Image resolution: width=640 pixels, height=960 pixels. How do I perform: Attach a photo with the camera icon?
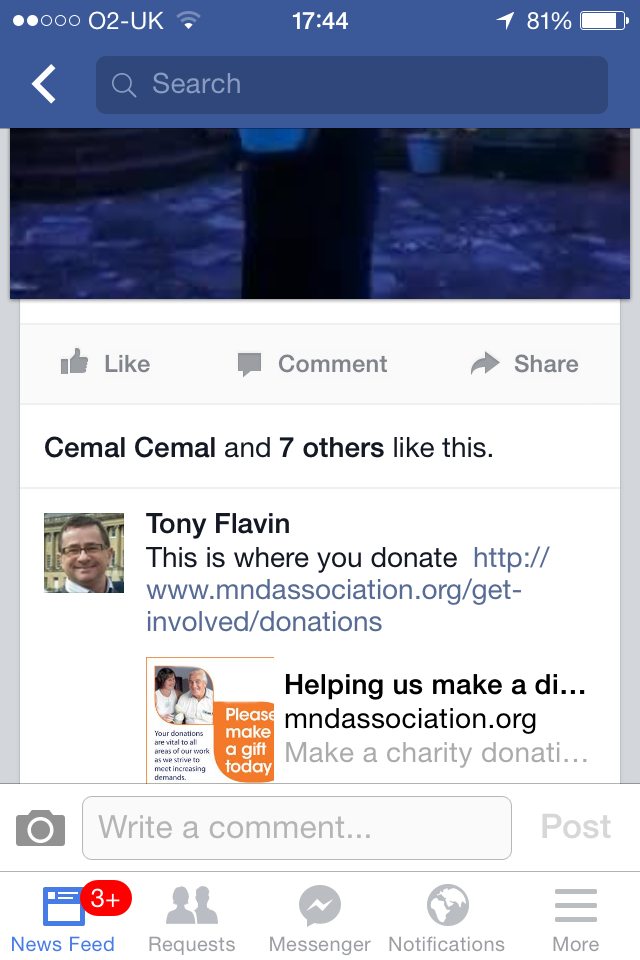tap(40, 828)
